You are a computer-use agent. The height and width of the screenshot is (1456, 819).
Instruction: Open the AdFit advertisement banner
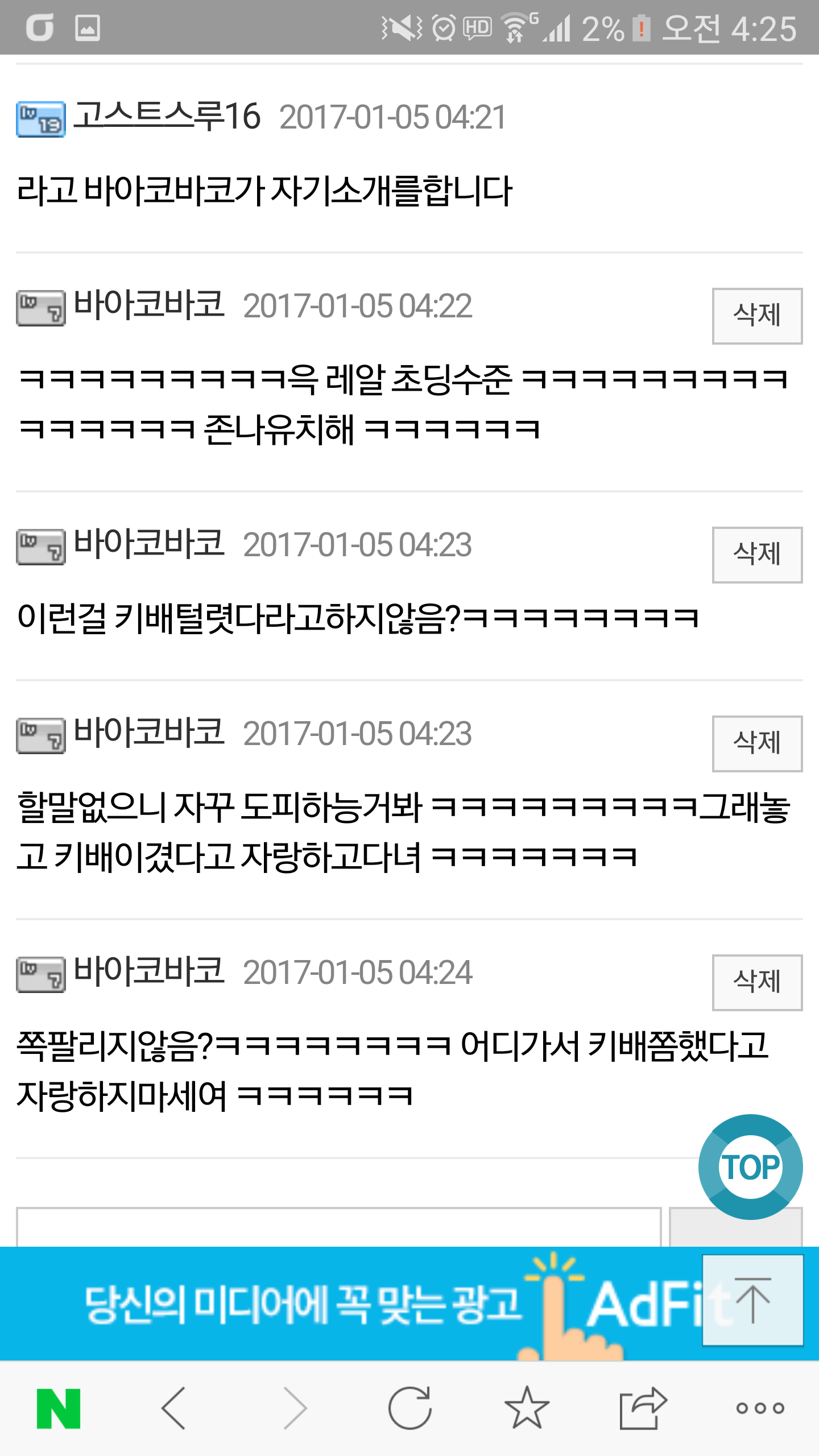click(x=353, y=1304)
